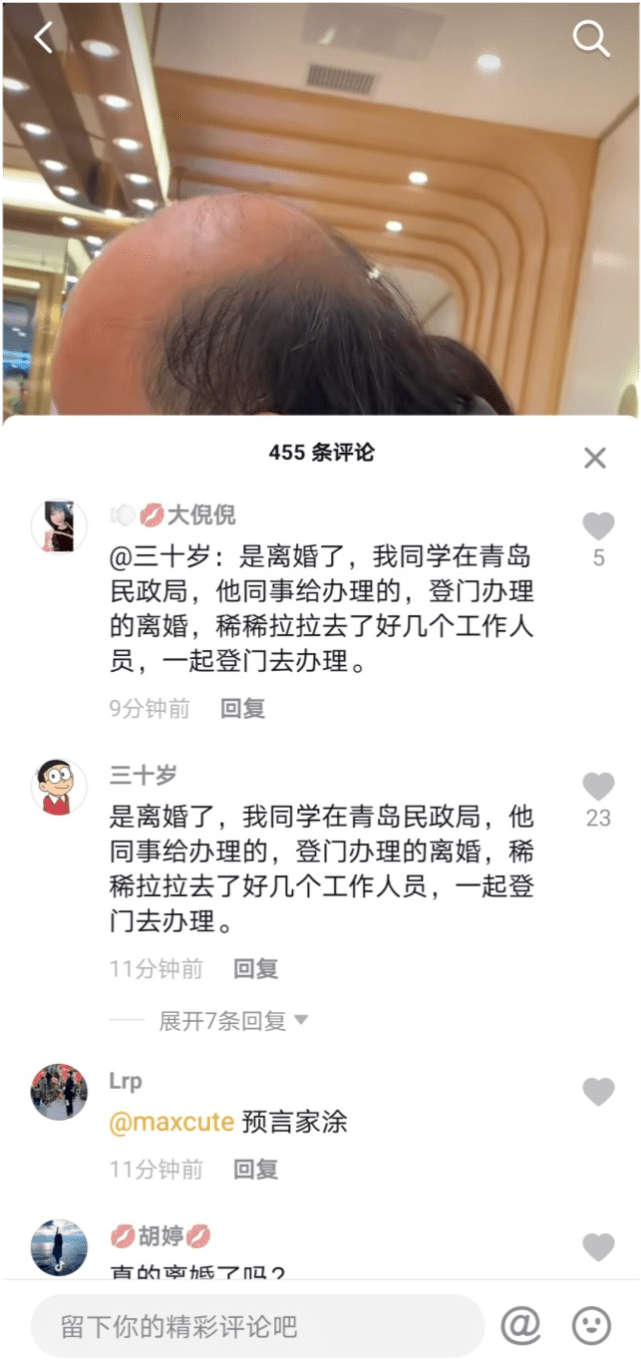Like 大倪倪's comment
This screenshot has width=641, height=1371.
pyautogui.click(x=598, y=527)
